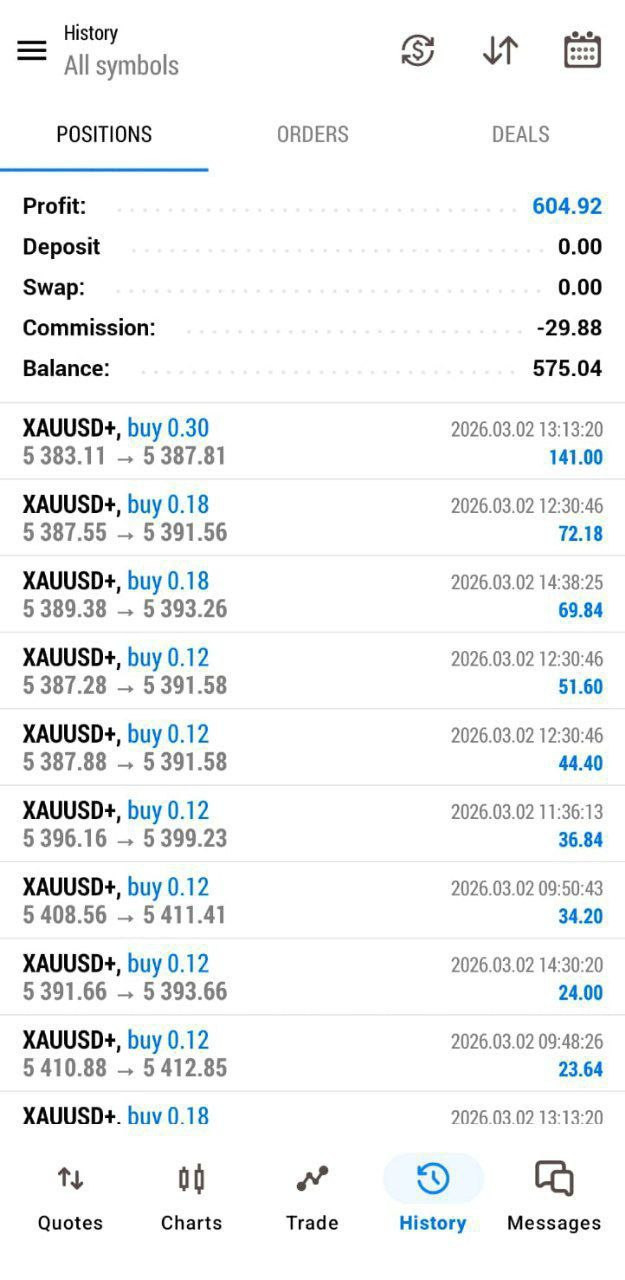
Task: Go to the Quotes tab
Action: [70, 1198]
